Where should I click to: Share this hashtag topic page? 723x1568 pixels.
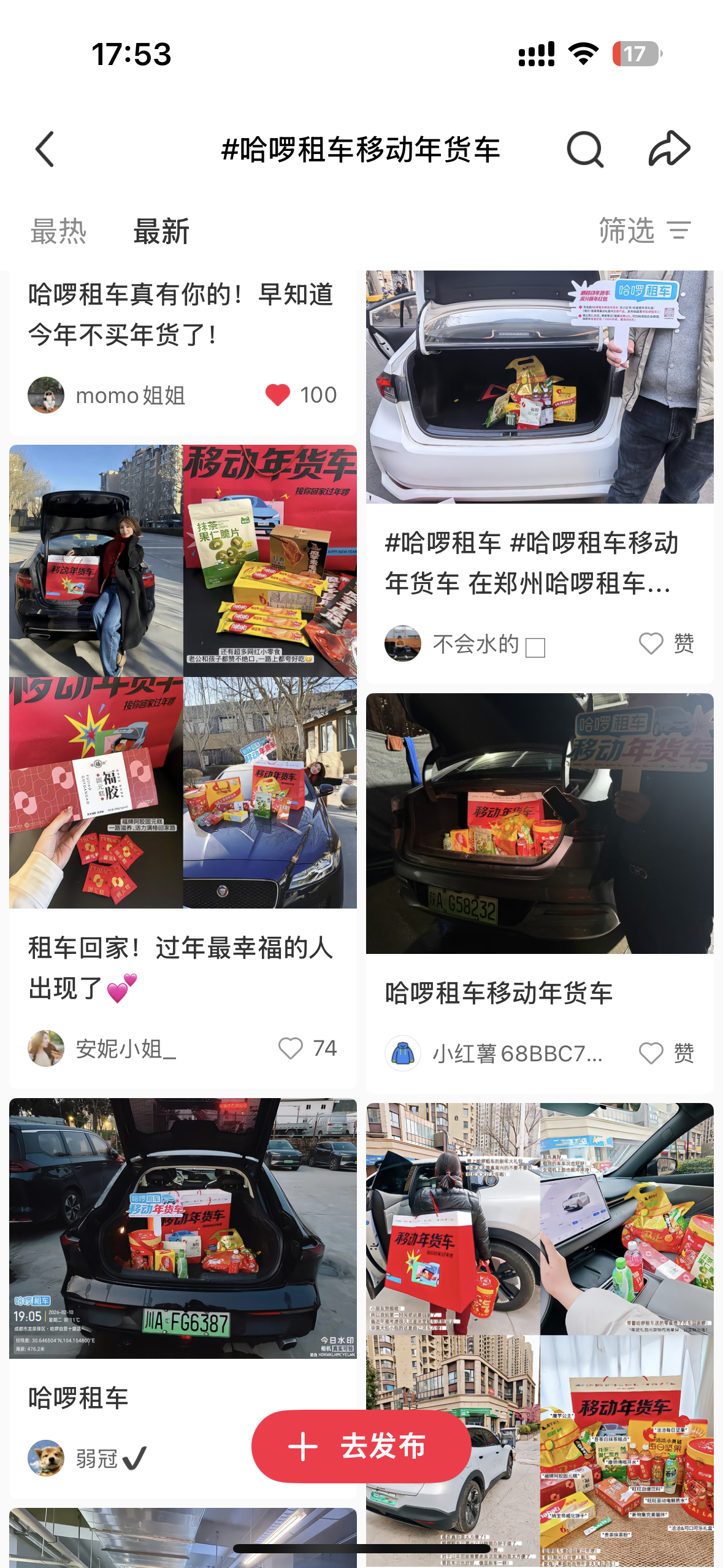click(x=669, y=149)
